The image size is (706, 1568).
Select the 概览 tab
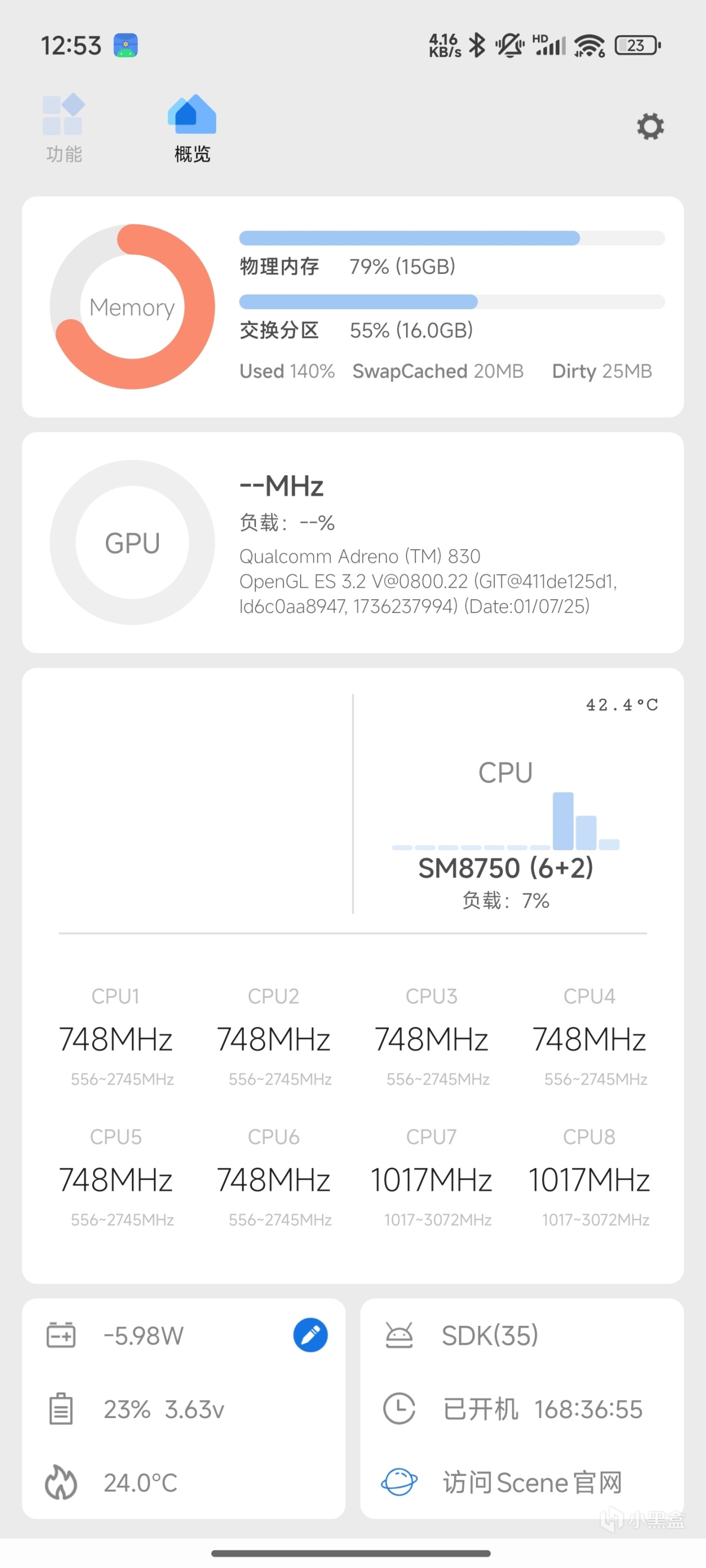(192, 128)
